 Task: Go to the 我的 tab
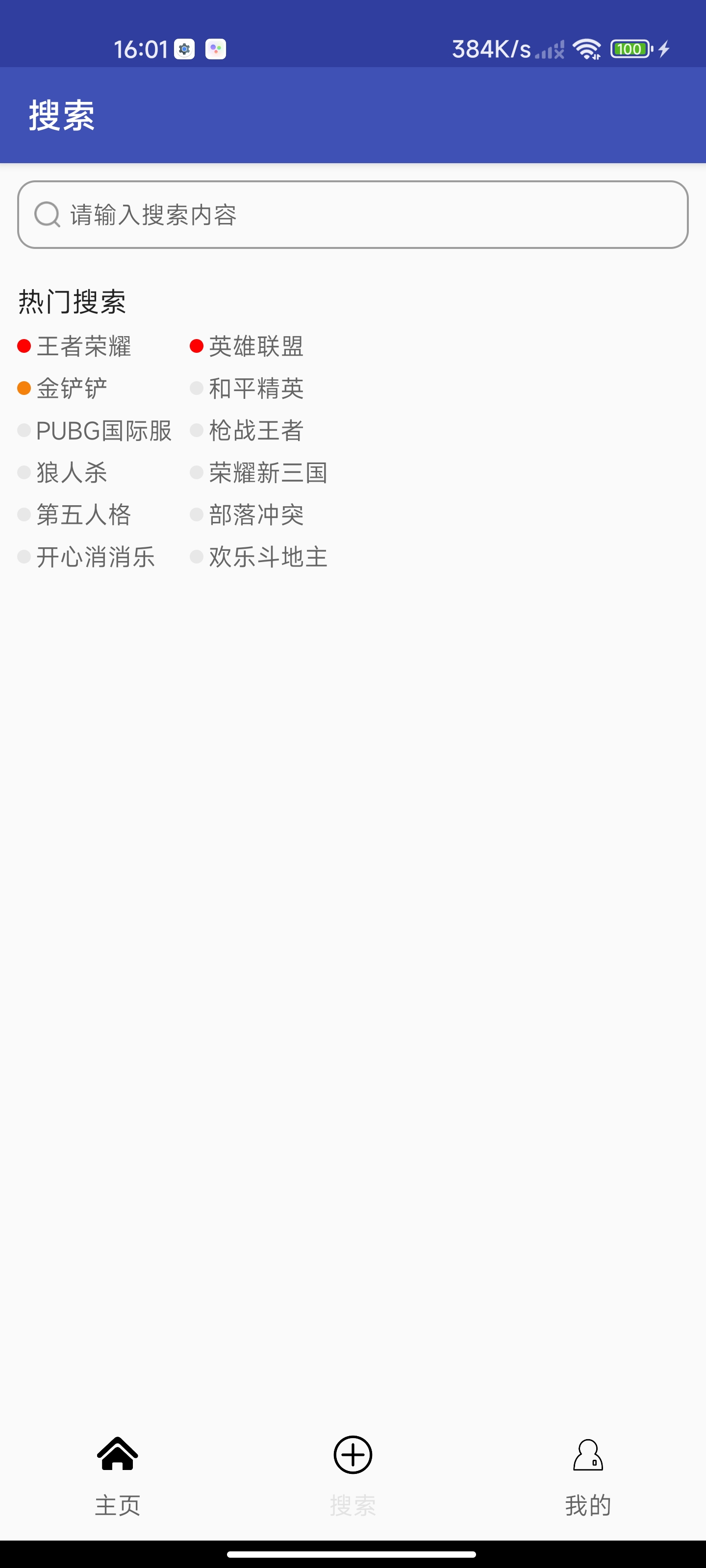[x=588, y=1476]
